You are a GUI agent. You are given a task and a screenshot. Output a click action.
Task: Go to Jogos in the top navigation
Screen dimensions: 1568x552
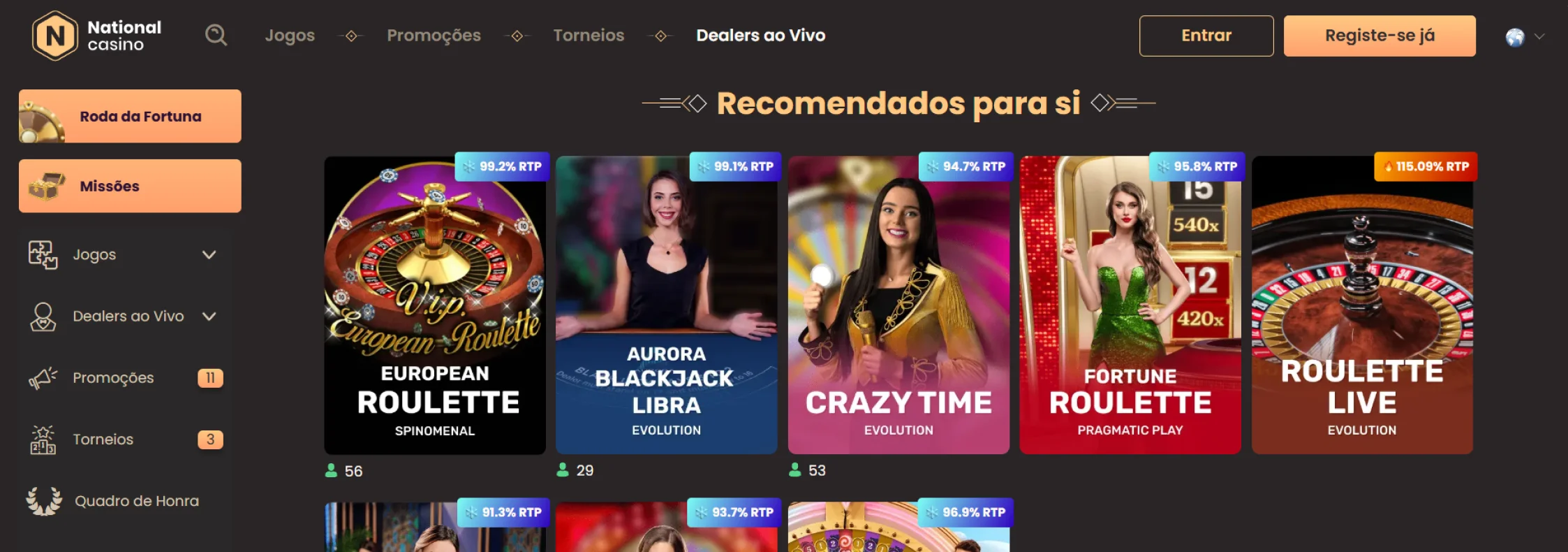(x=290, y=35)
